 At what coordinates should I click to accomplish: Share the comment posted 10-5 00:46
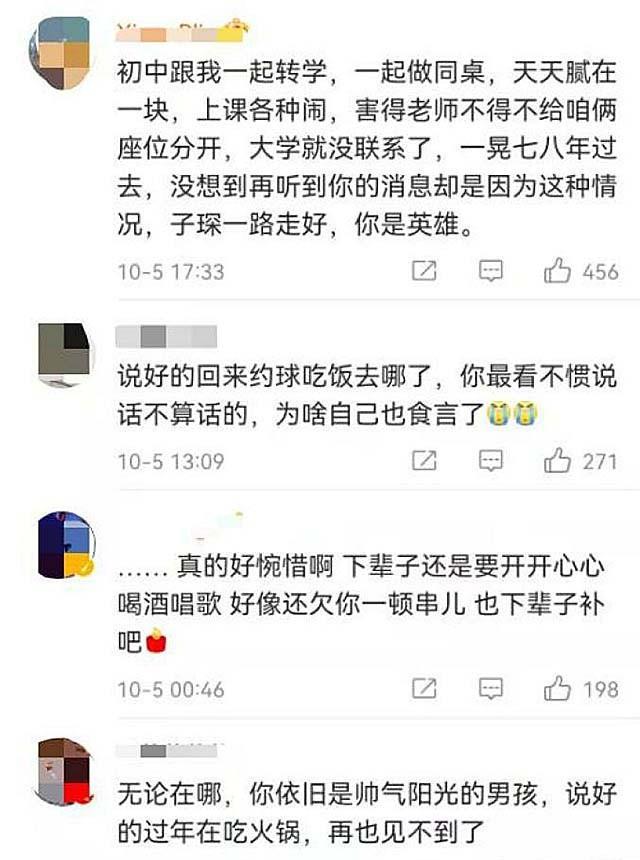click(424, 689)
